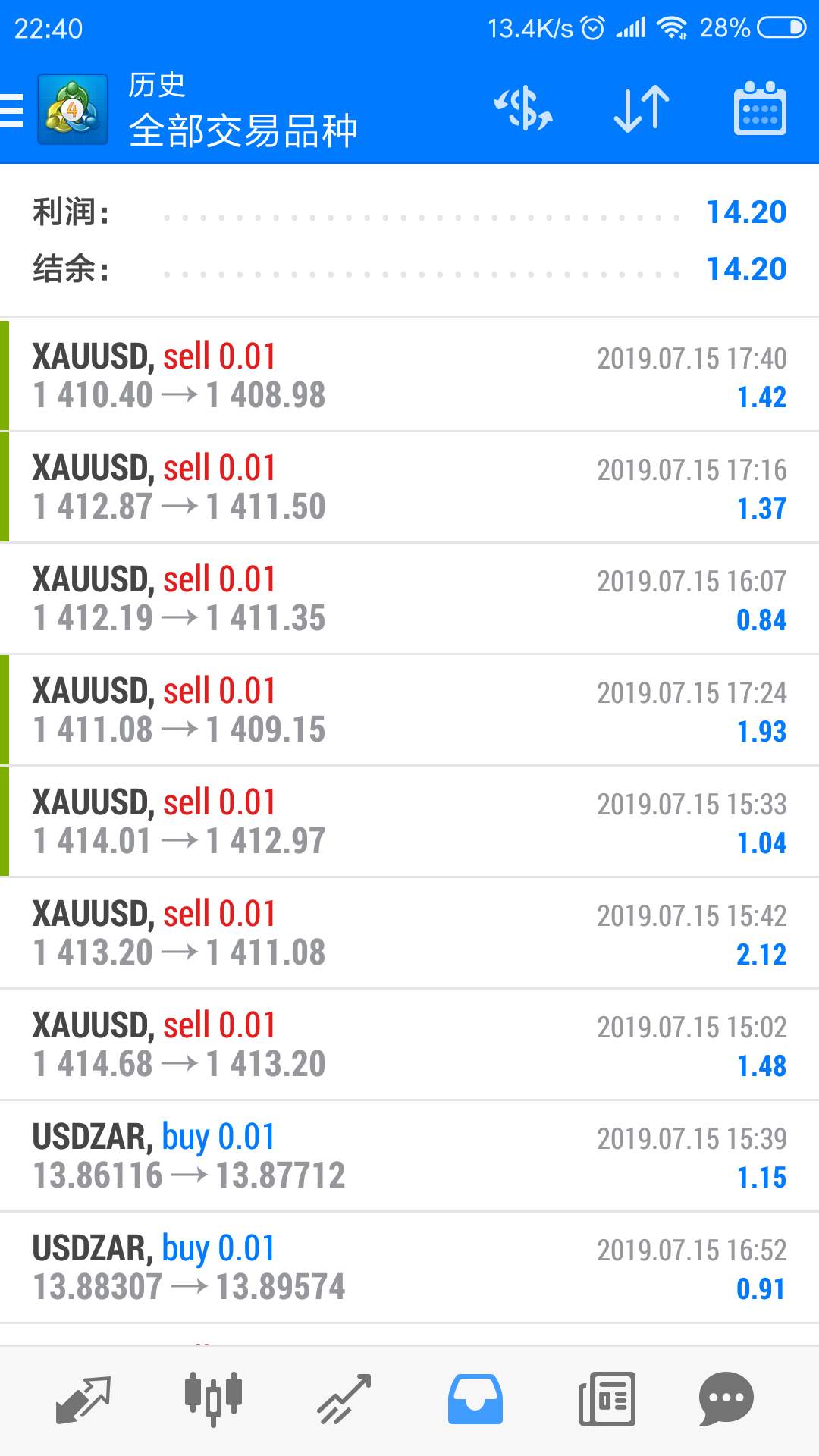
Task: Open the symbol filter dollar icon
Action: [x=523, y=109]
